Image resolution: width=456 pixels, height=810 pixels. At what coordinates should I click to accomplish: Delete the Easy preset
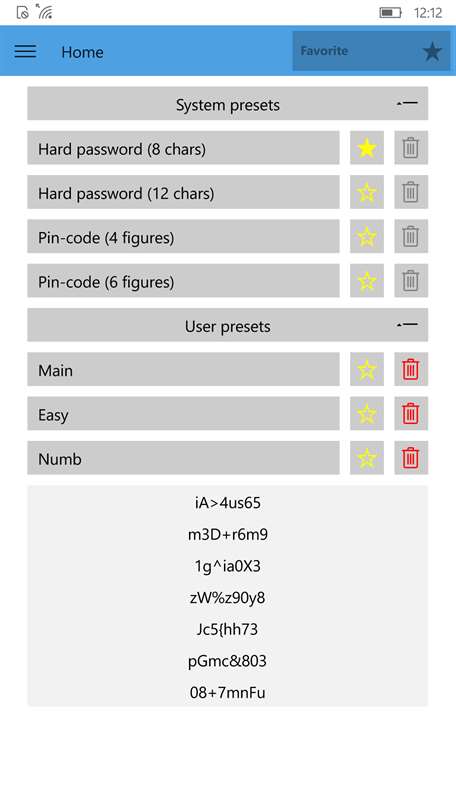click(x=411, y=413)
